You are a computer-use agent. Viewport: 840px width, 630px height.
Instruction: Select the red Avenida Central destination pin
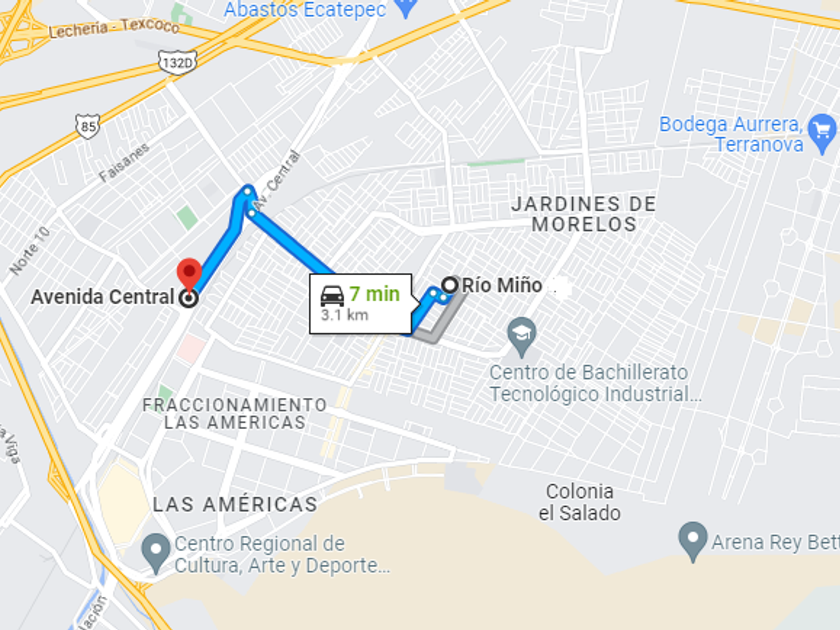189,275
